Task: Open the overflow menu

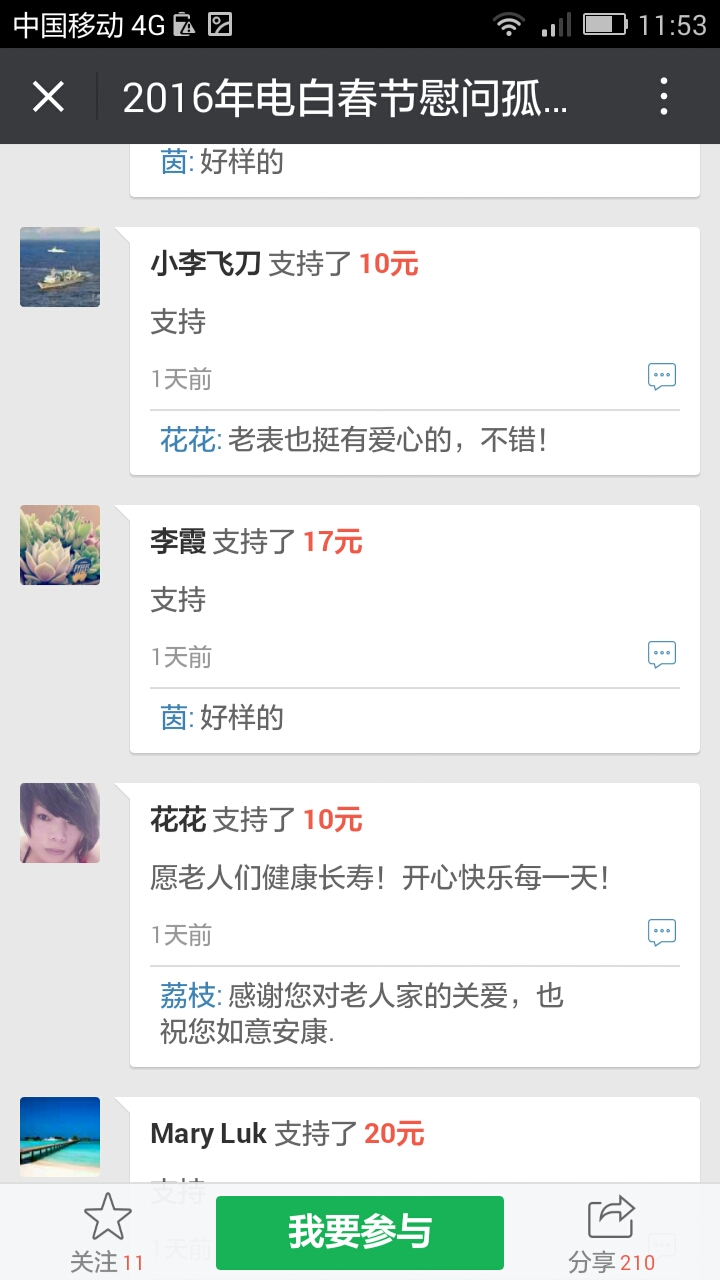Action: 663,97
